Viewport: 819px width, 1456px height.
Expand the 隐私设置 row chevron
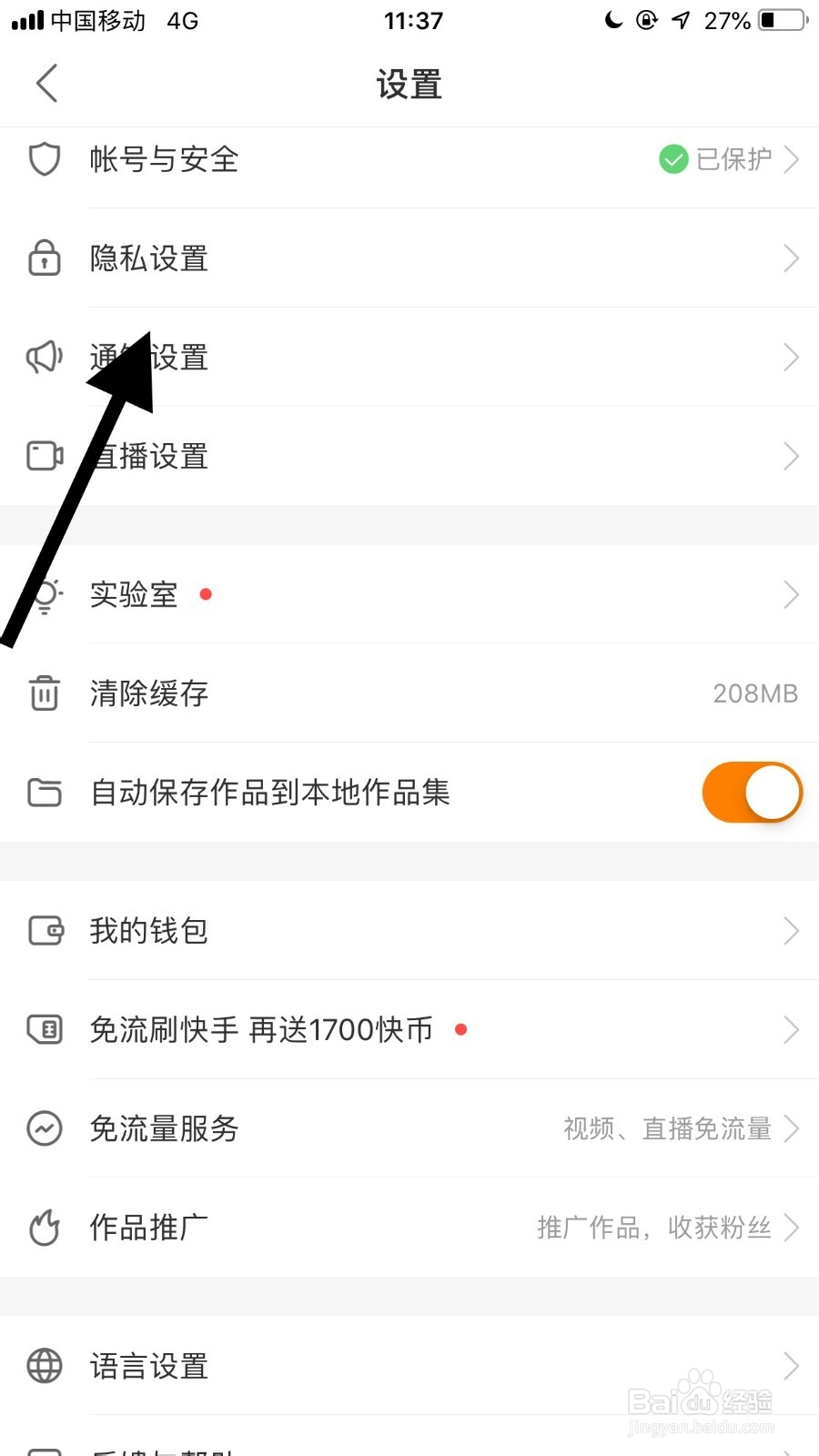790,258
